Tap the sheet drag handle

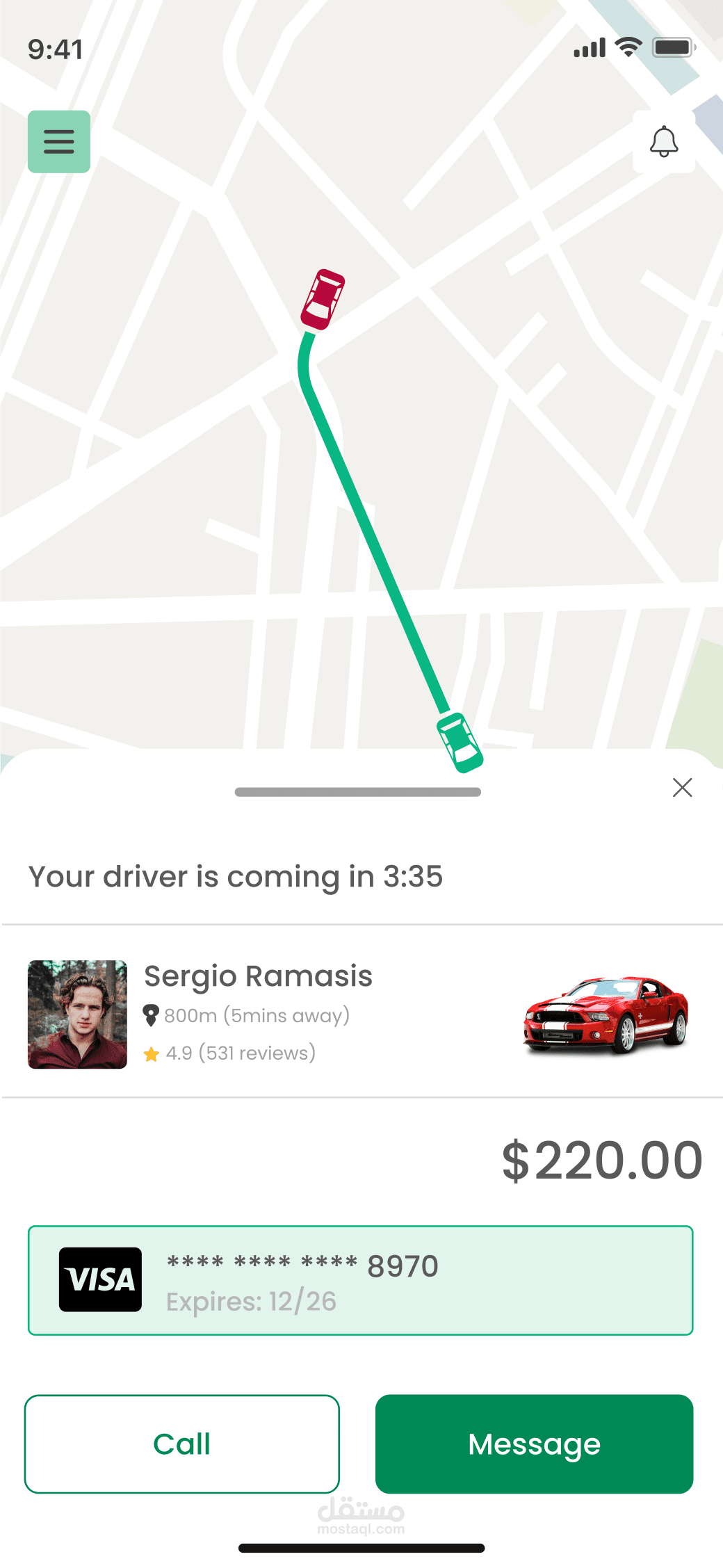coord(358,792)
